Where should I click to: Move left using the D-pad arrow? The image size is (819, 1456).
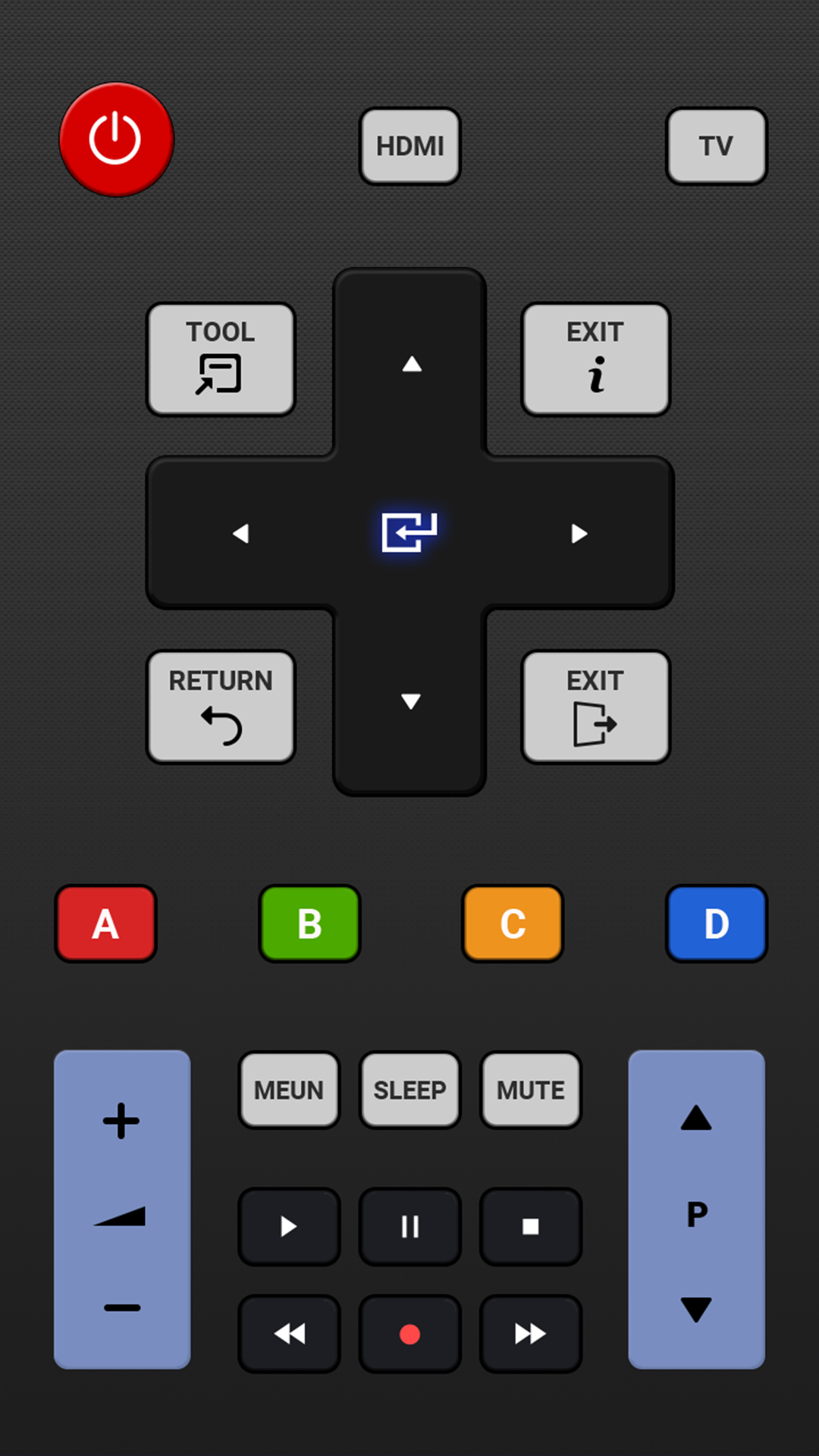pyautogui.click(x=241, y=533)
